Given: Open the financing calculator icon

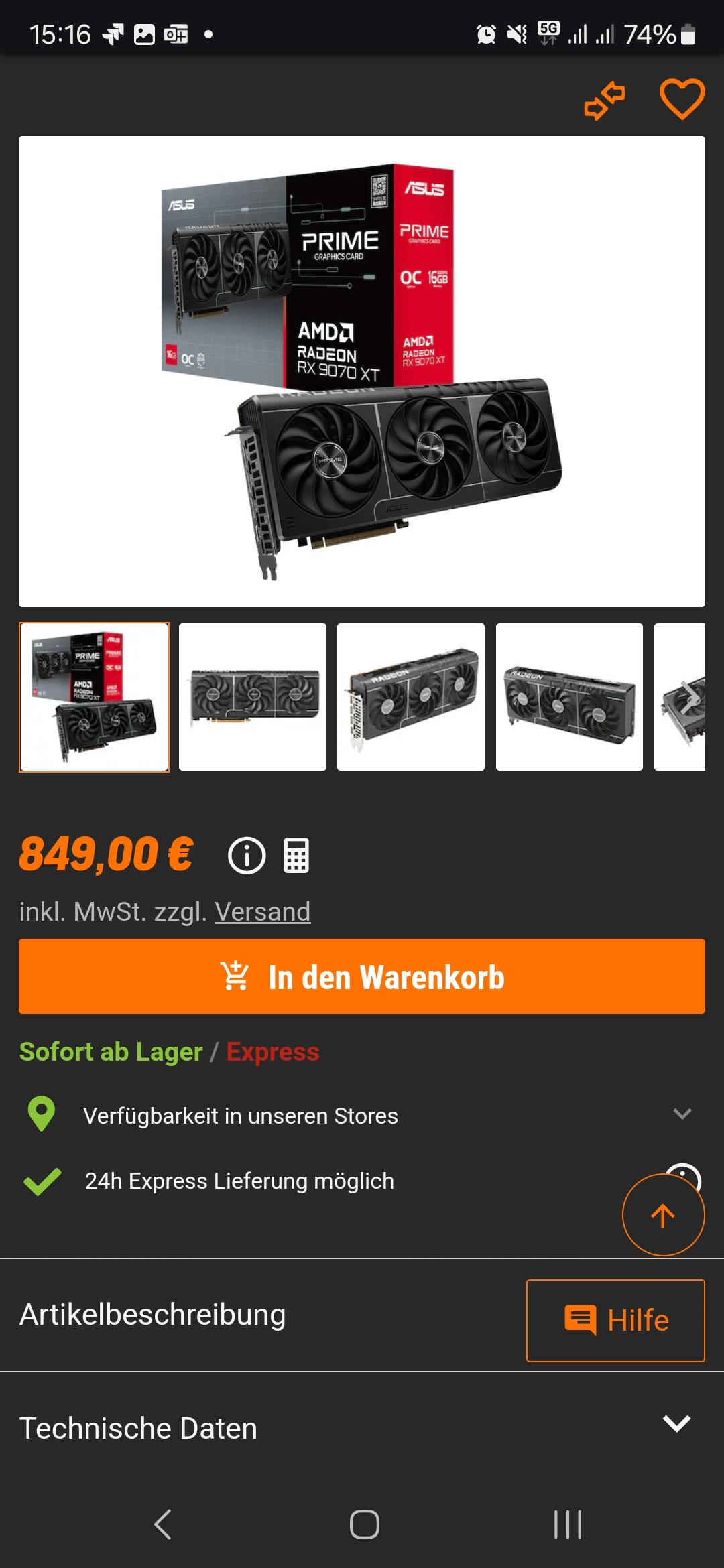Looking at the screenshot, I should tap(296, 856).
